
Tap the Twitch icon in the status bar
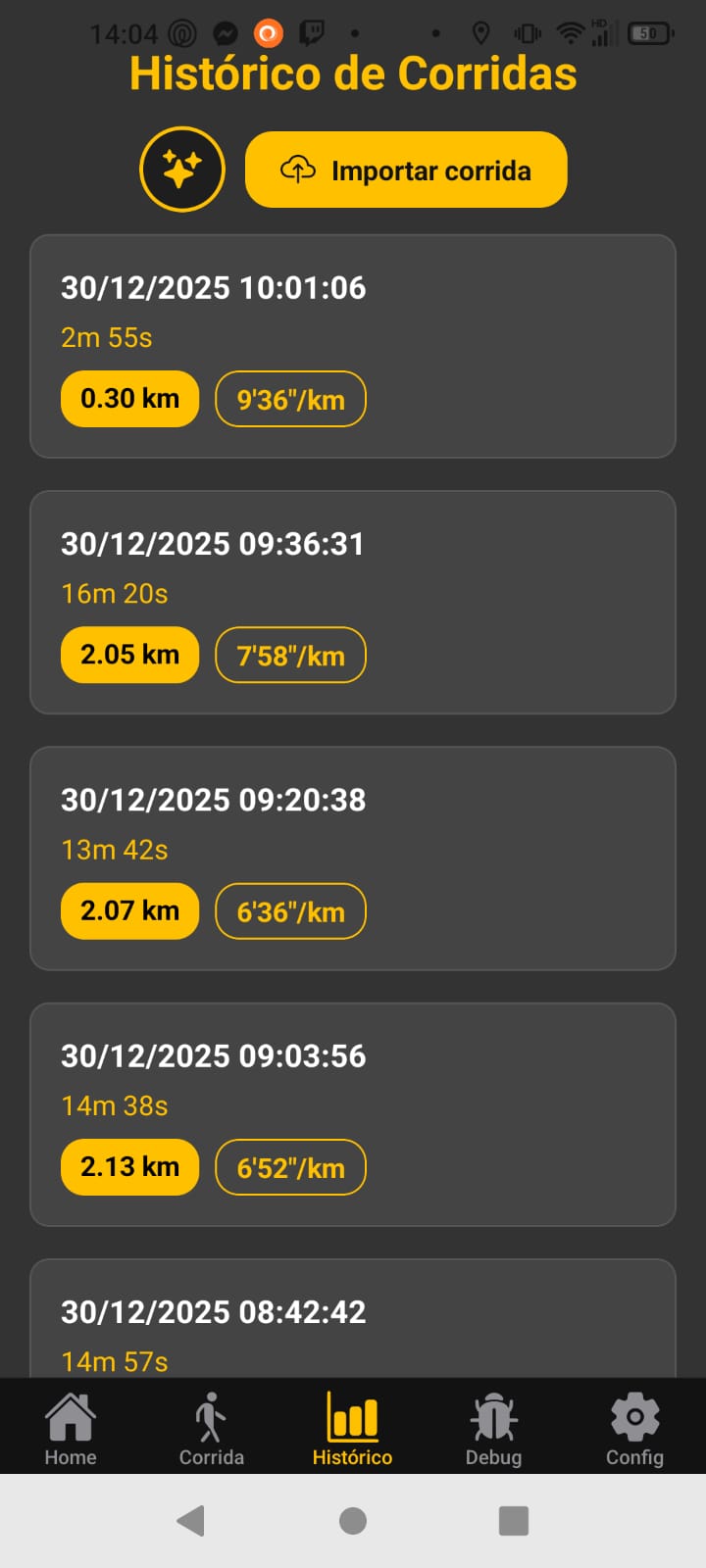pyautogui.click(x=313, y=32)
